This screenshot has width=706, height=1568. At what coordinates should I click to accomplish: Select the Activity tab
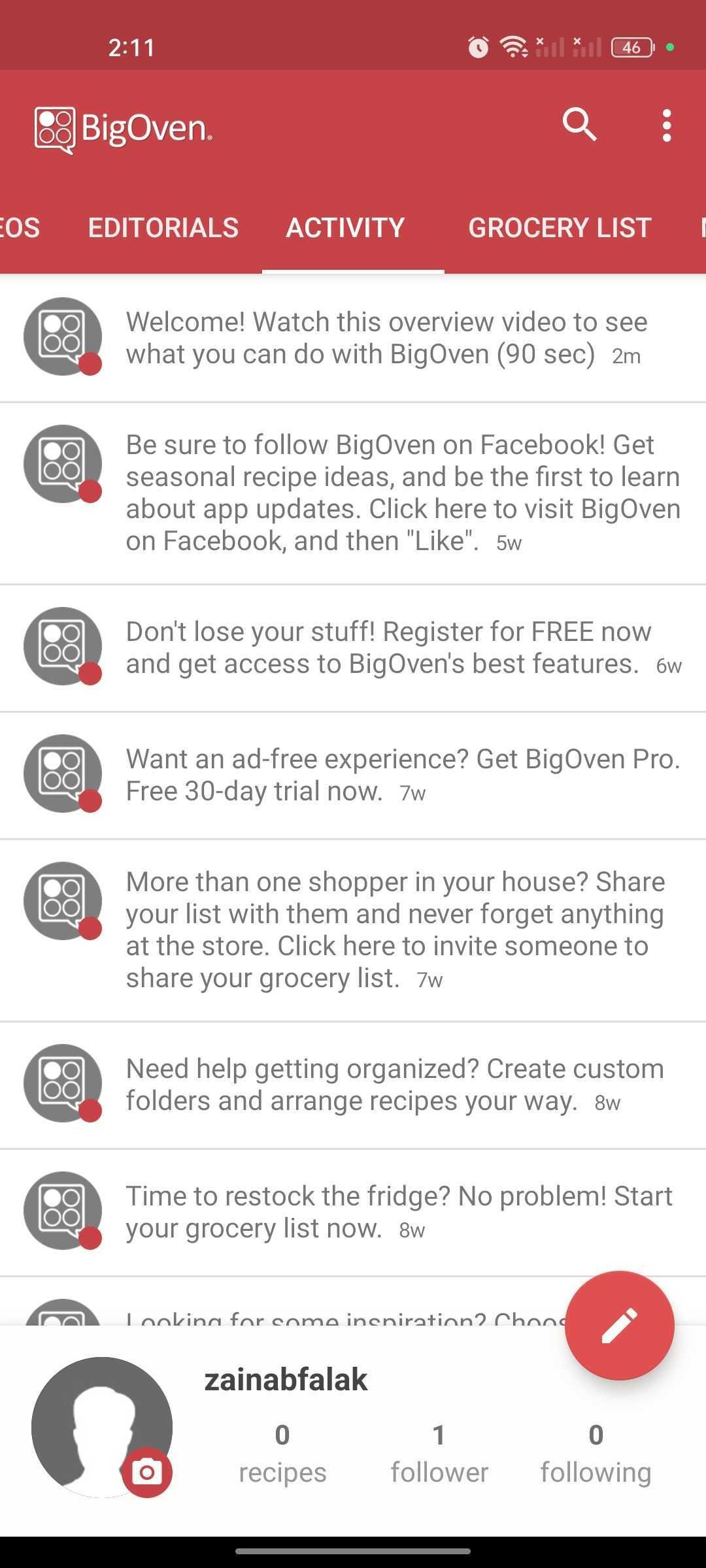[x=346, y=227]
